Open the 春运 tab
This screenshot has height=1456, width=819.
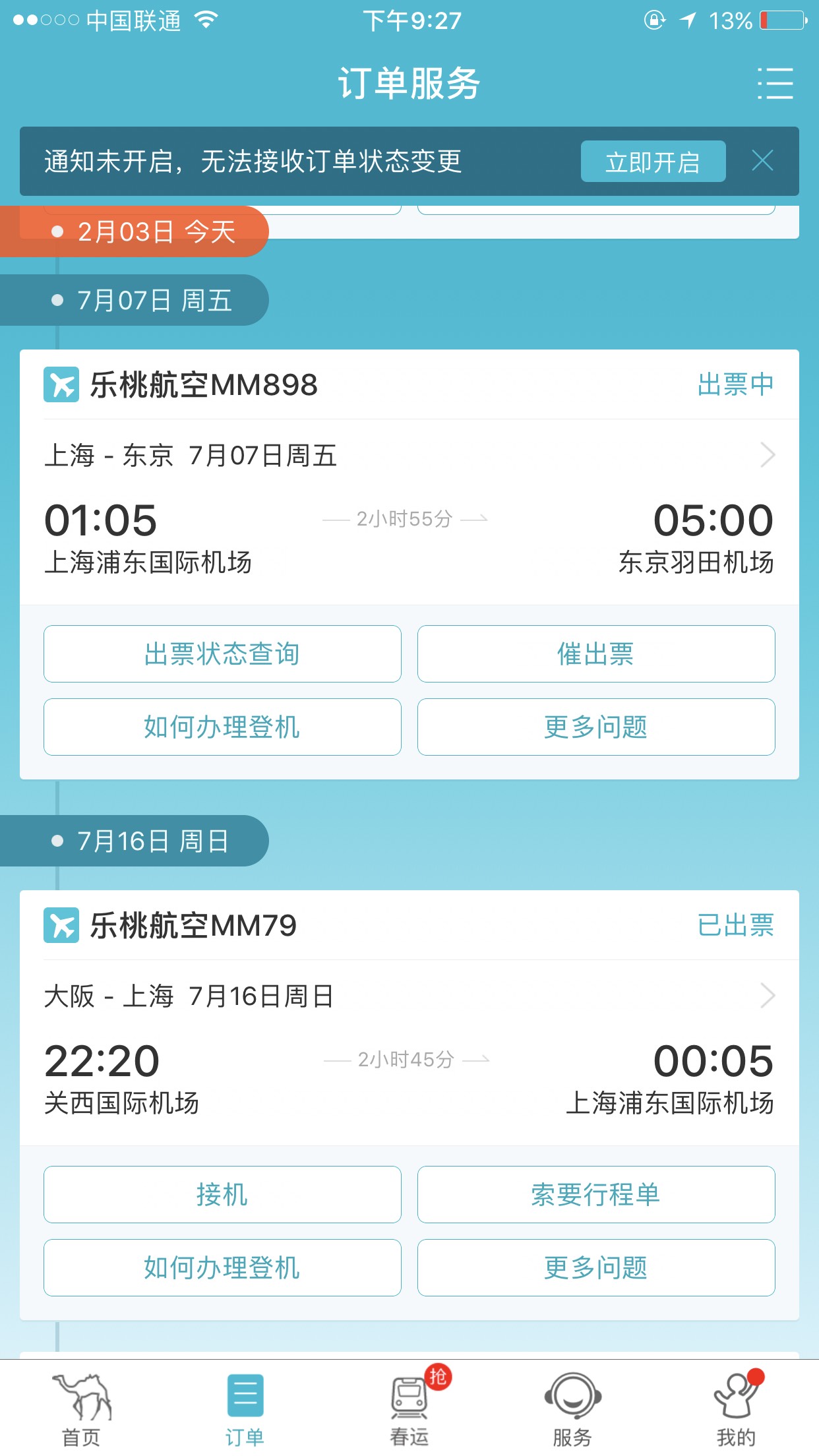[409, 1409]
